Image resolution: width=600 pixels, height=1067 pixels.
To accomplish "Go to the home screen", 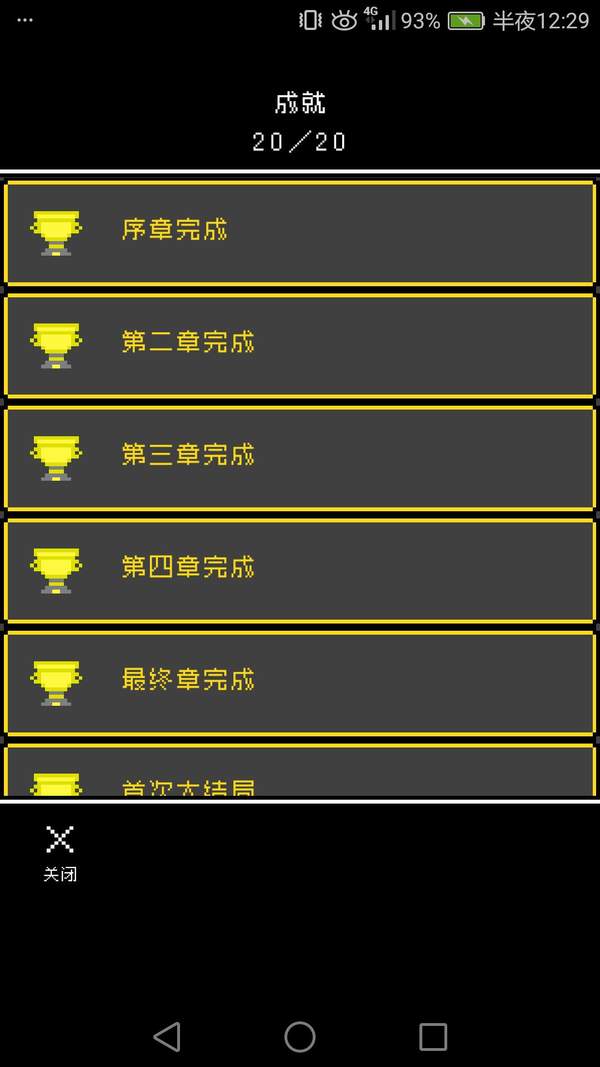I will click(x=300, y=1036).
